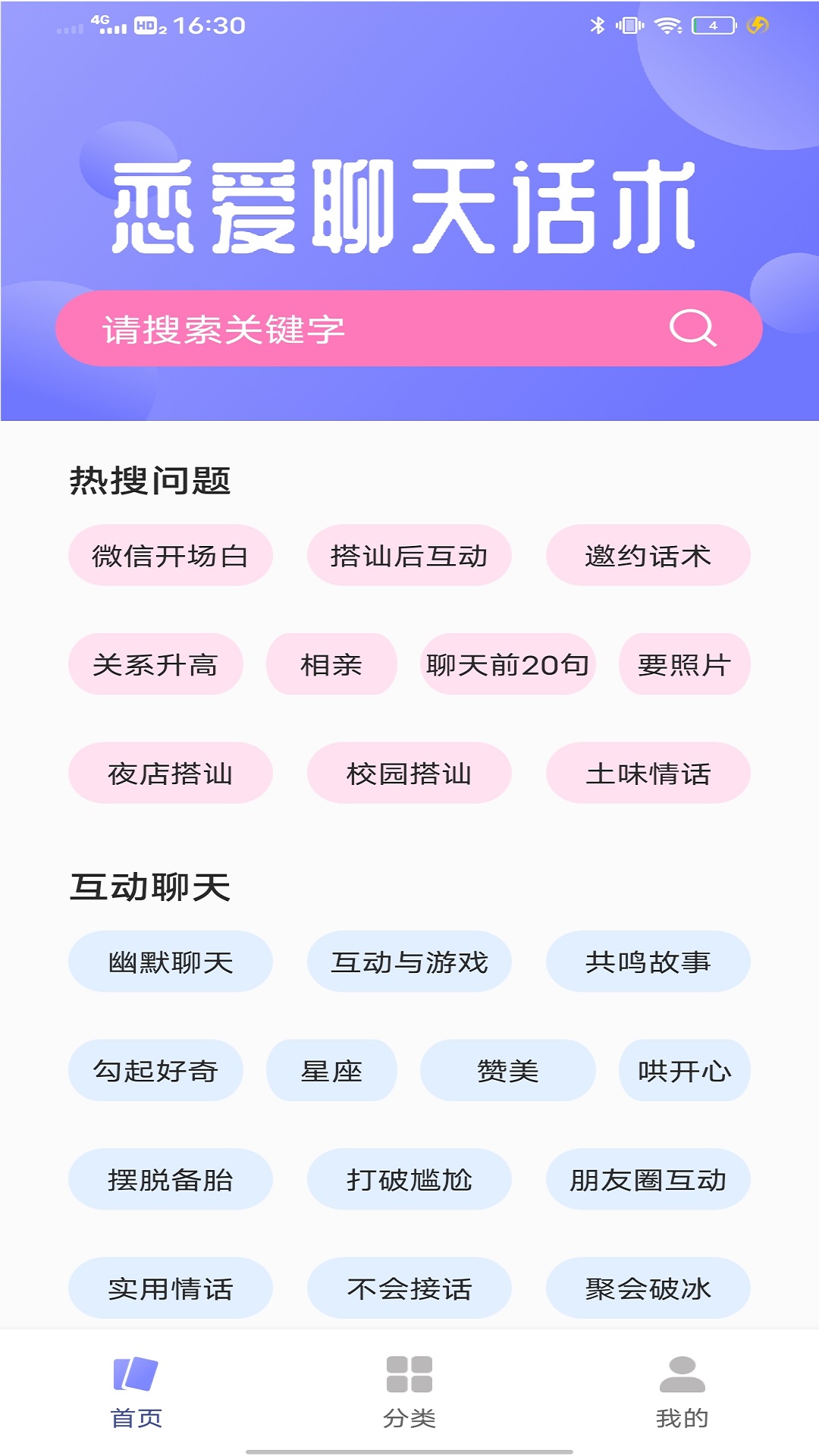This screenshot has width=819, height=1456.
Task: Tap the 要照片 chip
Action: click(684, 665)
